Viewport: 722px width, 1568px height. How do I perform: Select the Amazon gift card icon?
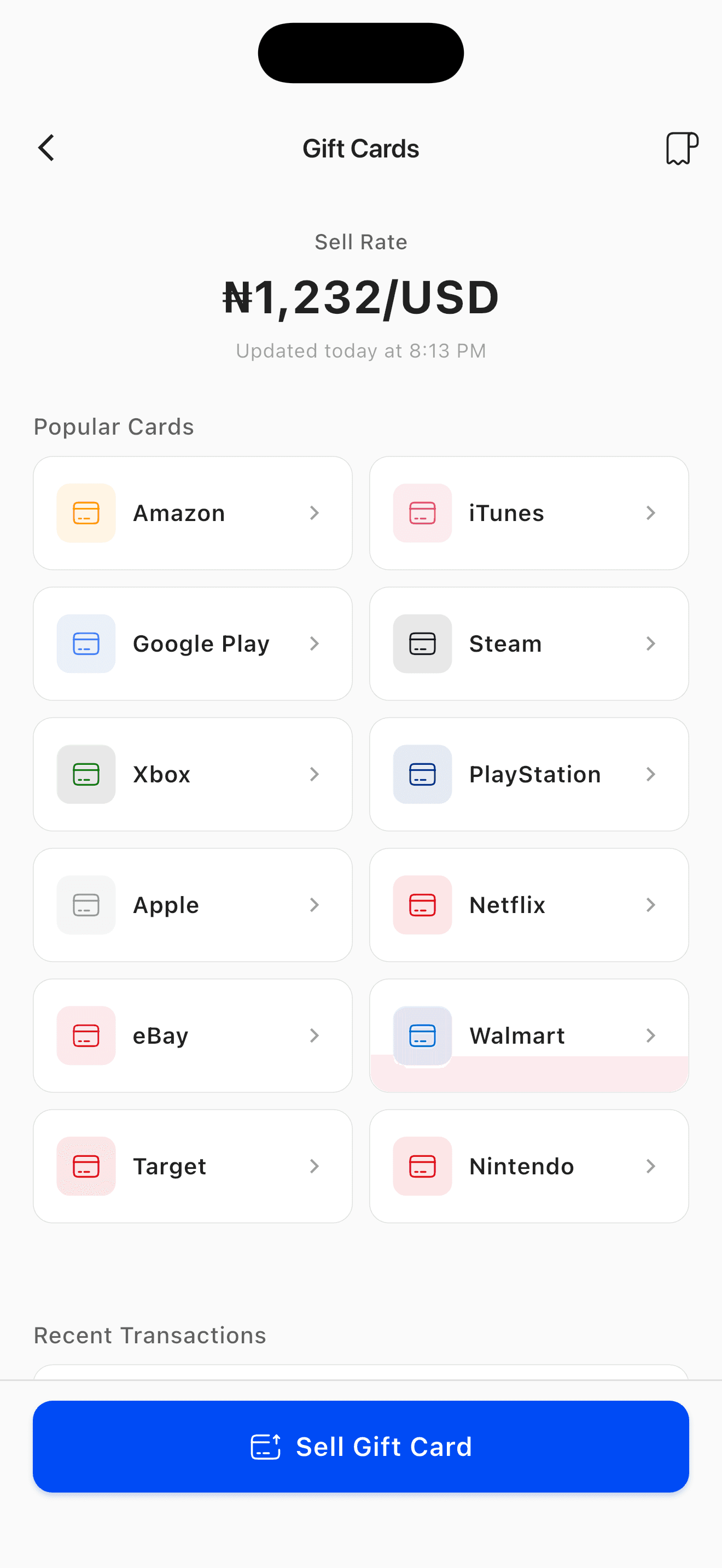coord(86,512)
